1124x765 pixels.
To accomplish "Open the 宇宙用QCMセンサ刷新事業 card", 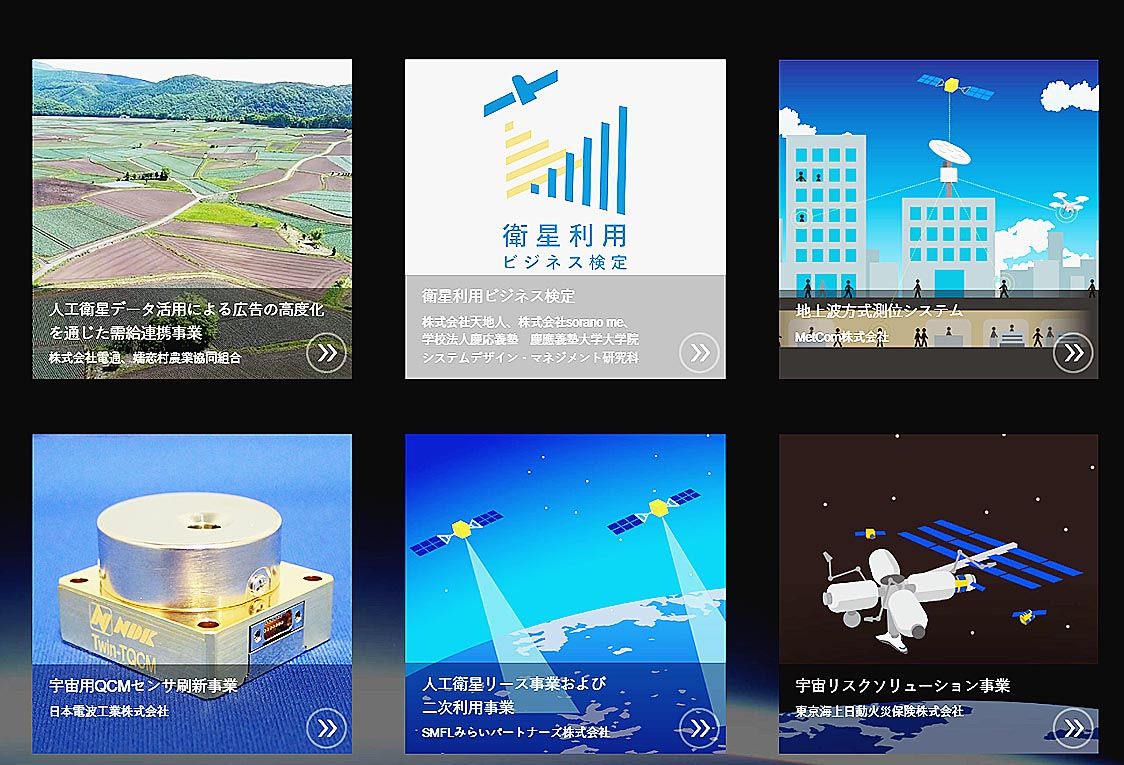I will coord(191,593).
